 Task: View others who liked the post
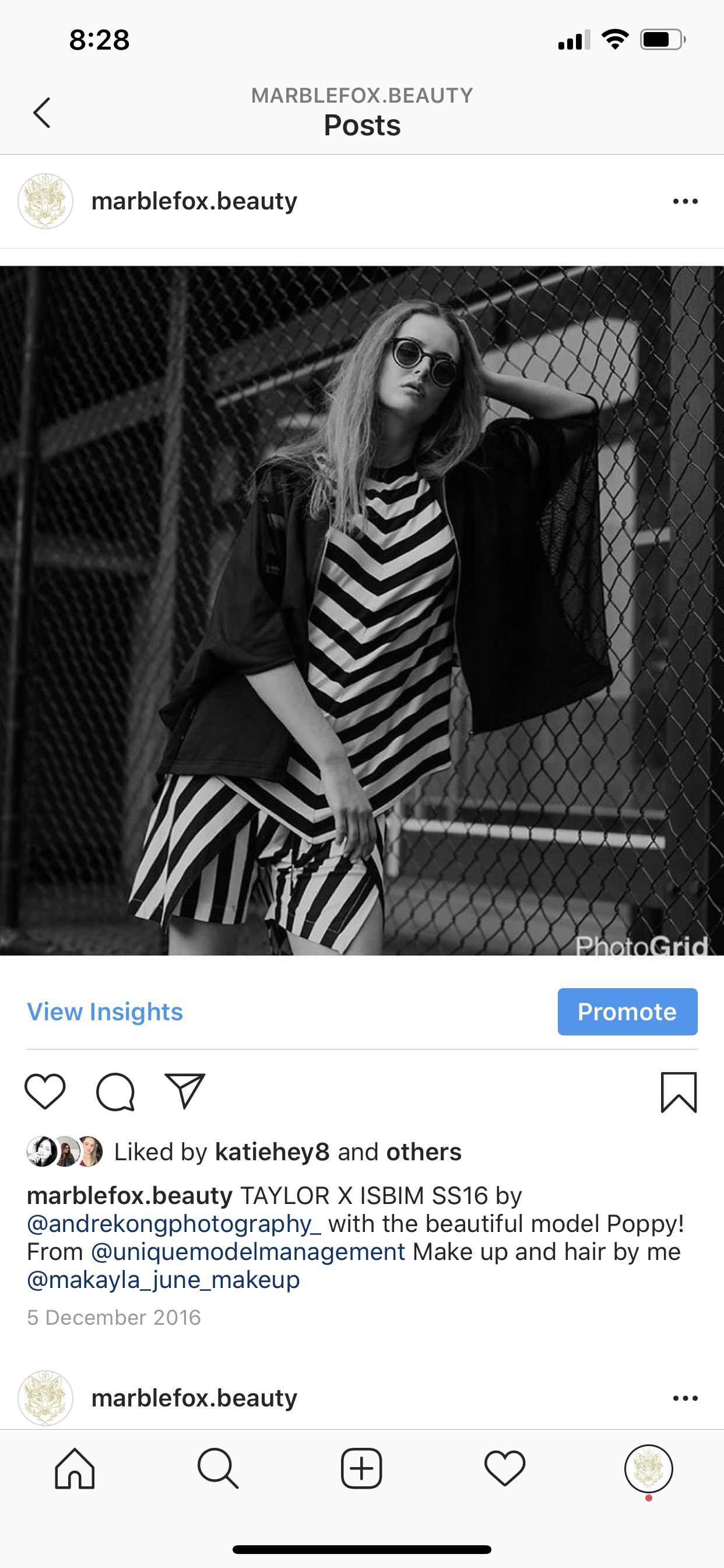click(424, 1151)
